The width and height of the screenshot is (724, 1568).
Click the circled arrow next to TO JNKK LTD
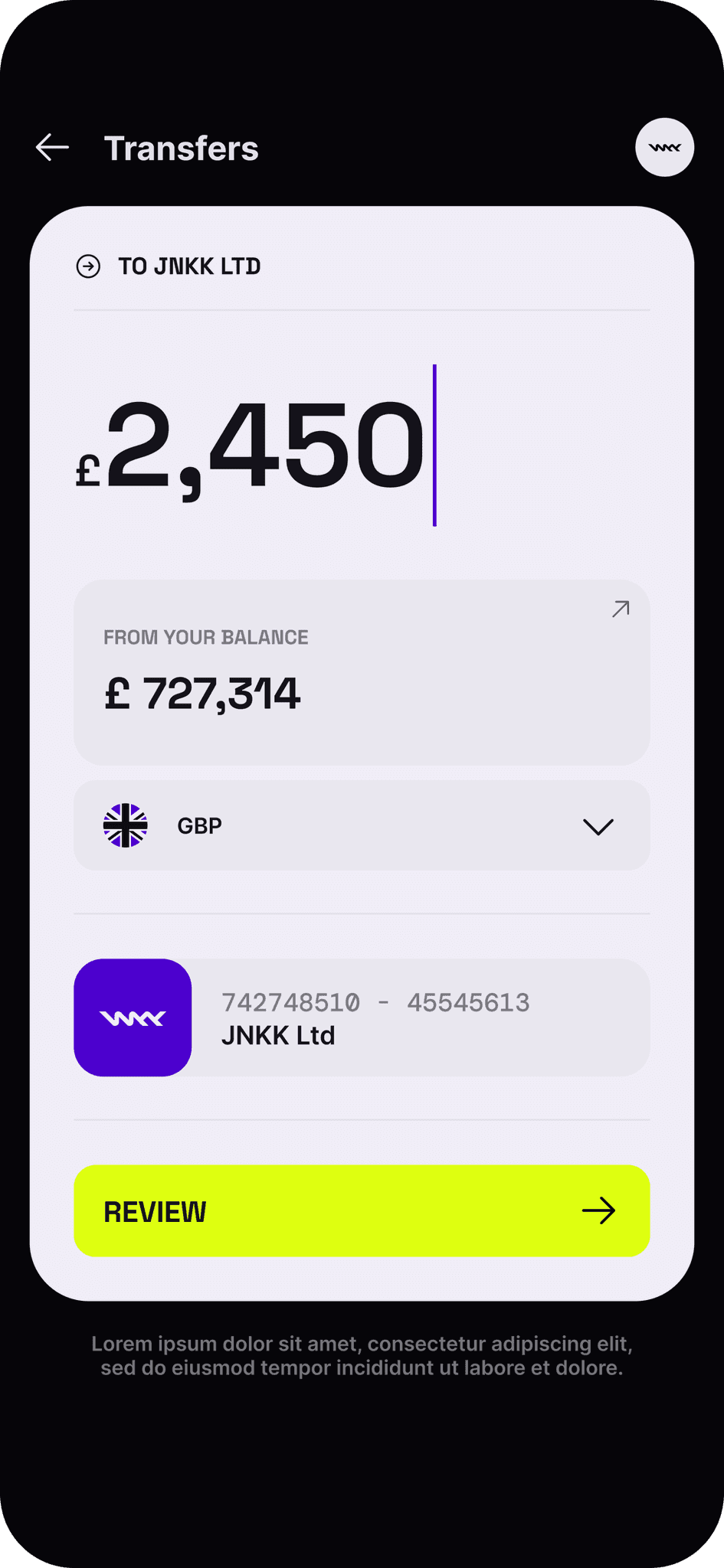pyautogui.click(x=90, y=266)
